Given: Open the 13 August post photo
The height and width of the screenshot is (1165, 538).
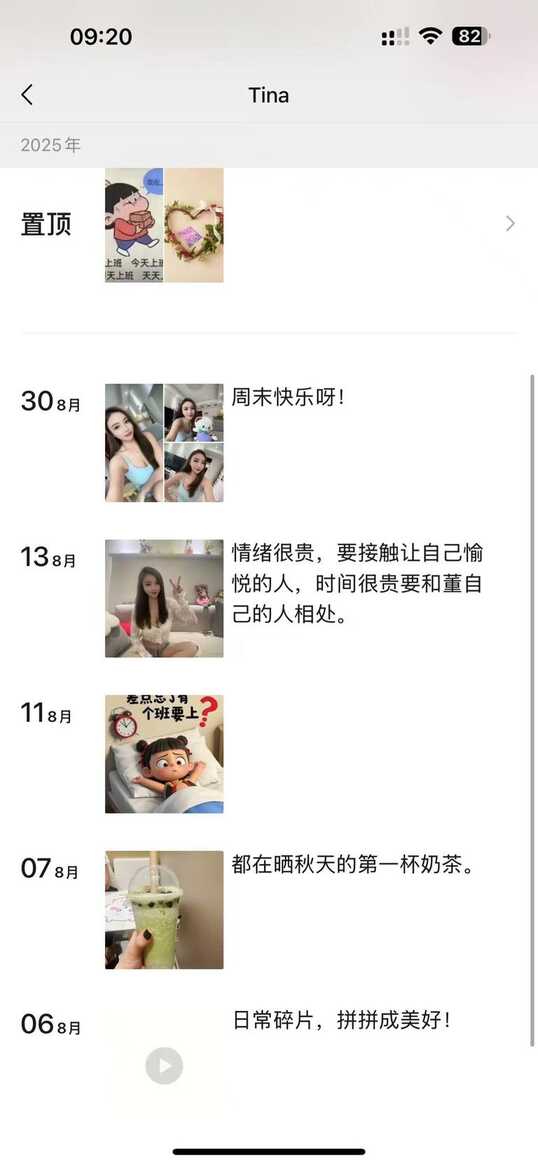Looking at the screenshot, I should click(164, 598).
